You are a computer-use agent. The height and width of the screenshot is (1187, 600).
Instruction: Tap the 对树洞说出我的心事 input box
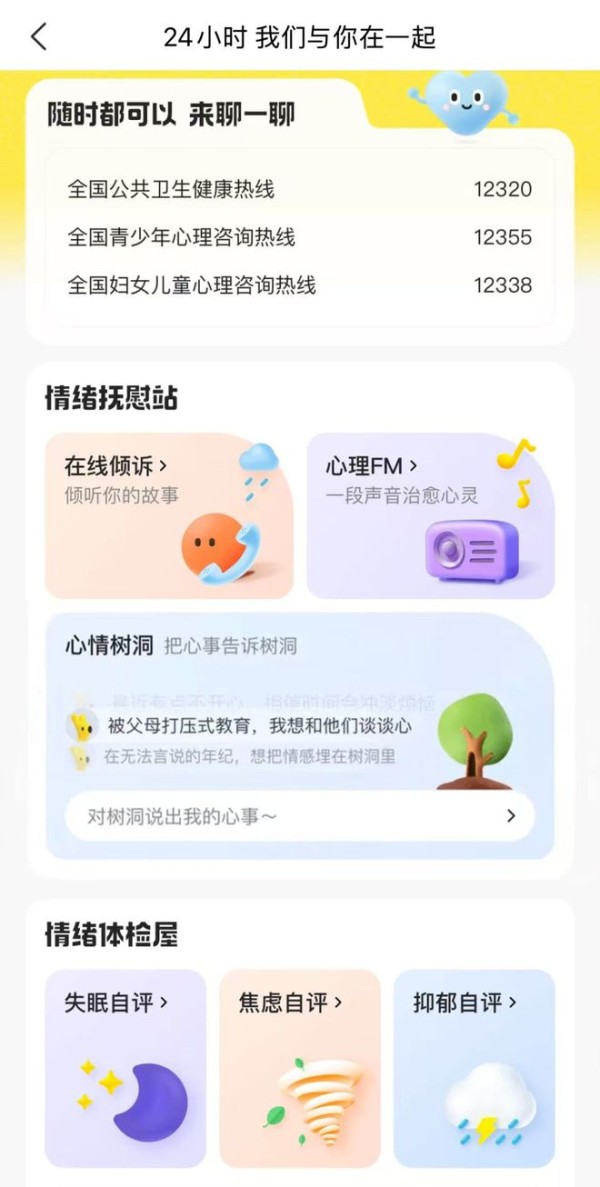[x=300, y=816]
